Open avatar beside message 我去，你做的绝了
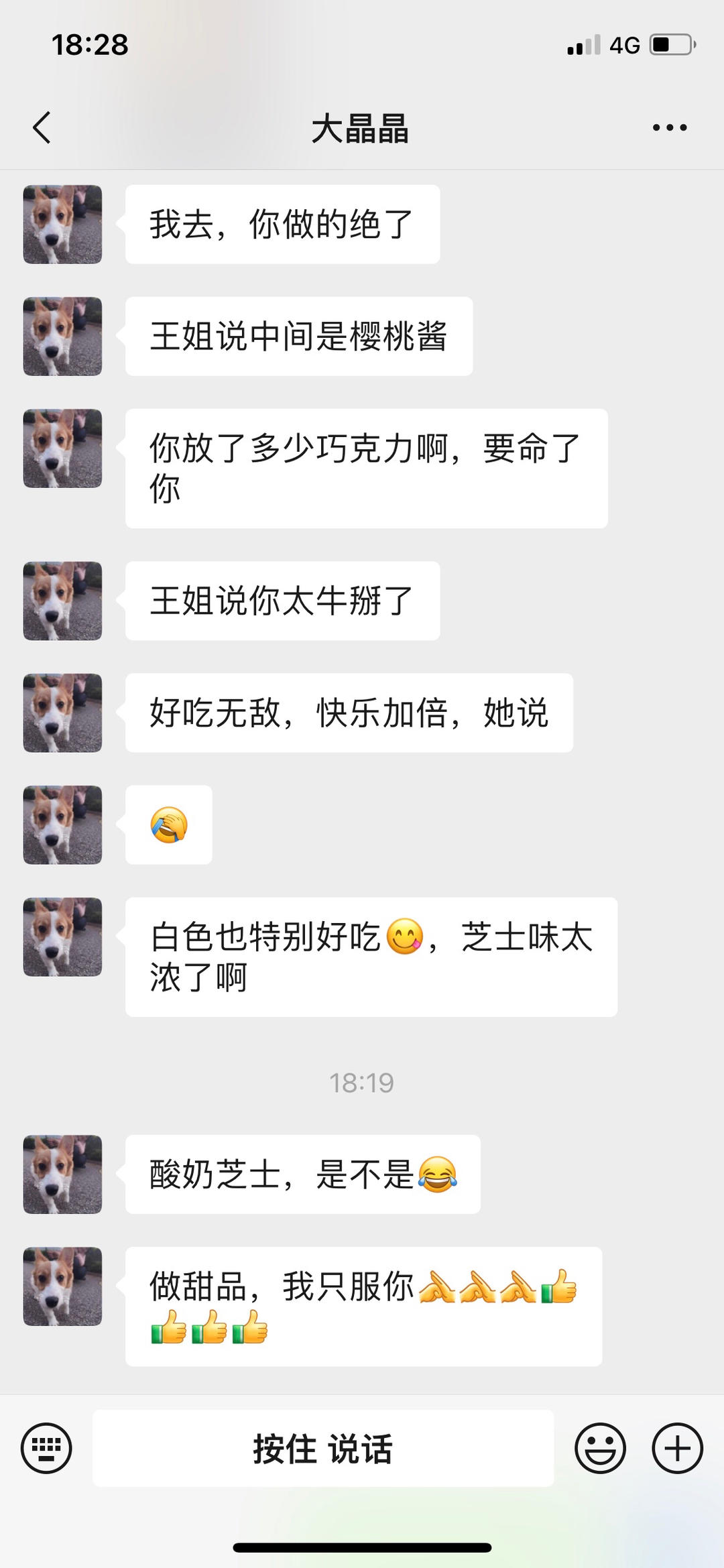This screenshot has width=724, height=1568. coord(62,225)
